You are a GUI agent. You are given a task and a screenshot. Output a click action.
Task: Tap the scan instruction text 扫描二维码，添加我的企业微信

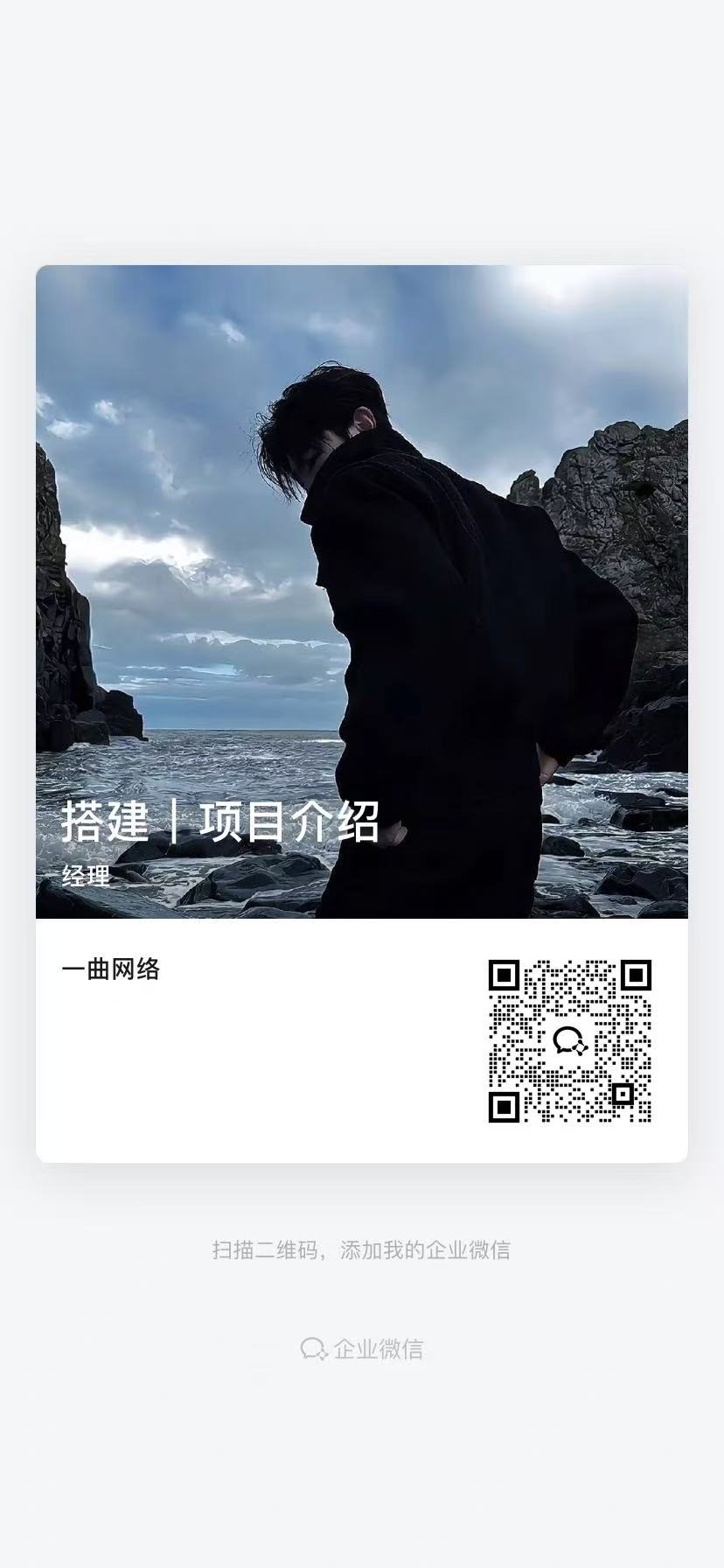coord(362,1251)
